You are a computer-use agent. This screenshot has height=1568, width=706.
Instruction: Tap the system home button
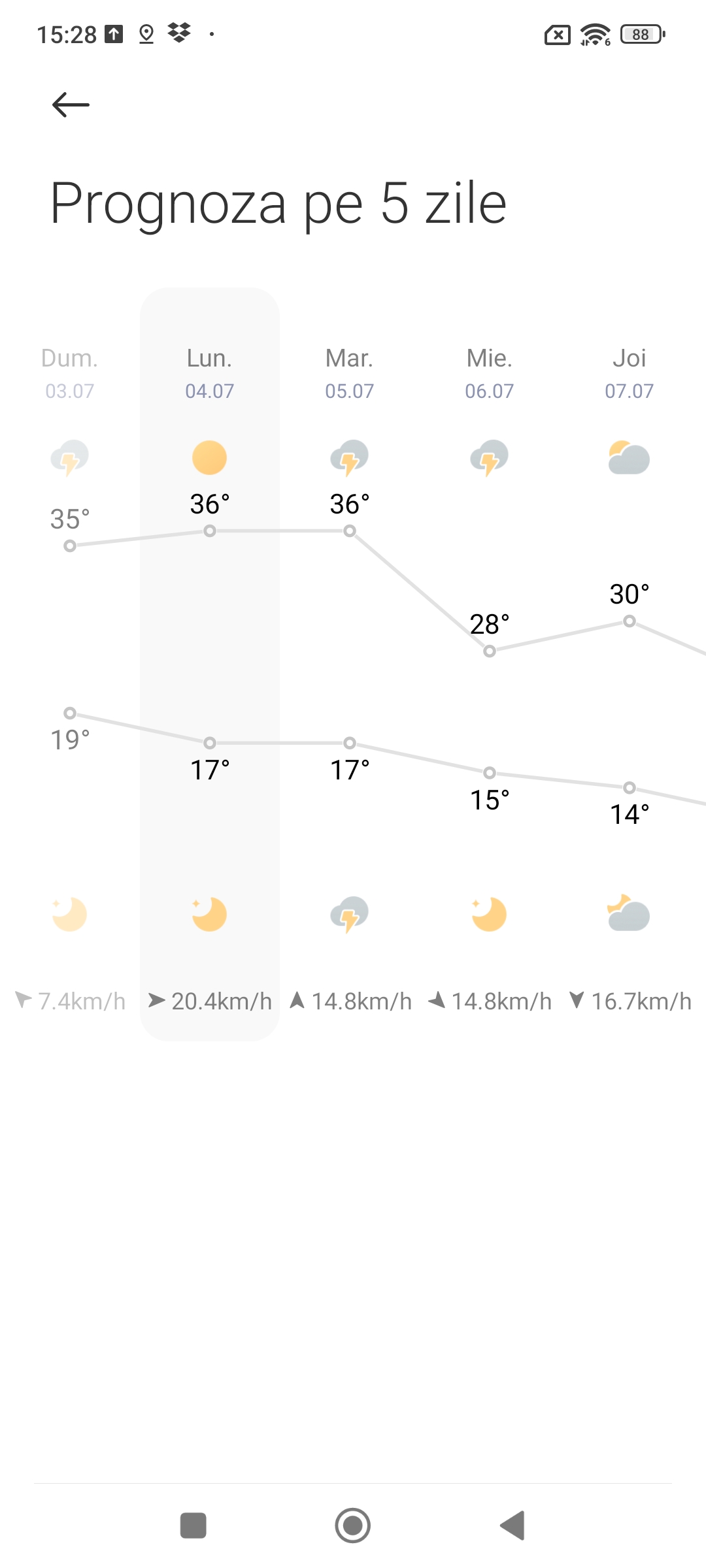(x=353, y=1526)
